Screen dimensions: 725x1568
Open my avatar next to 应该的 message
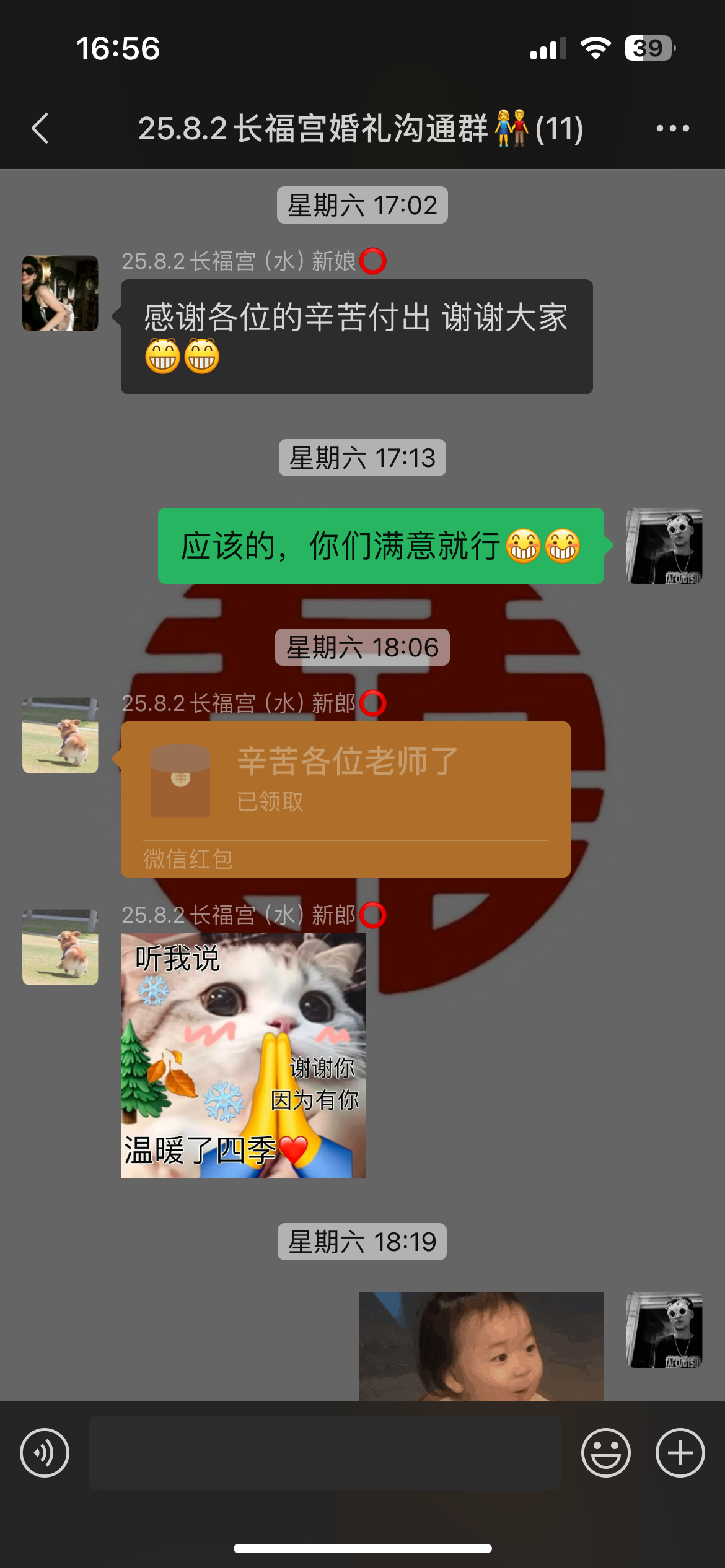pos(664,546)
